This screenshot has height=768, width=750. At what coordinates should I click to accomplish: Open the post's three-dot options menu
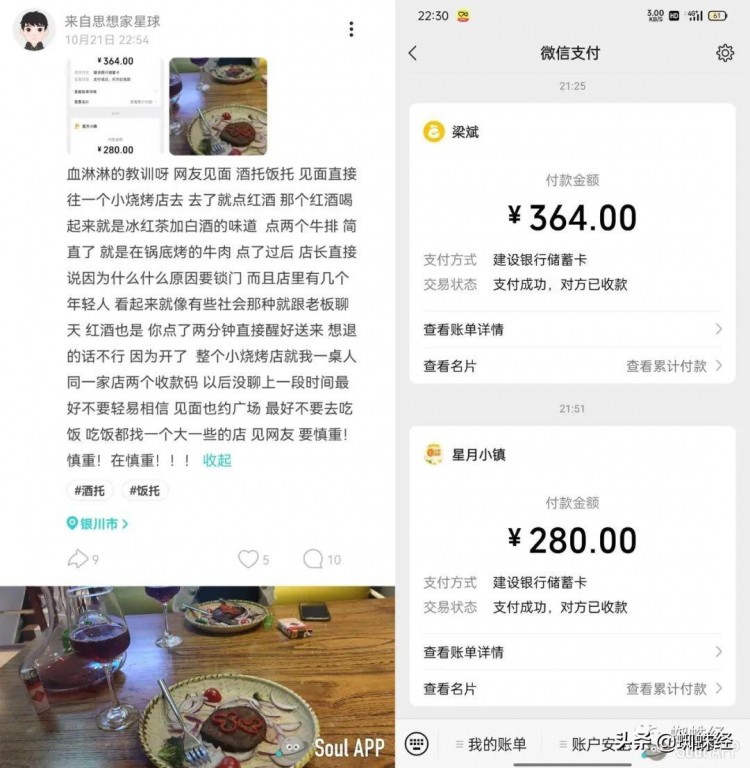[352, 28]
